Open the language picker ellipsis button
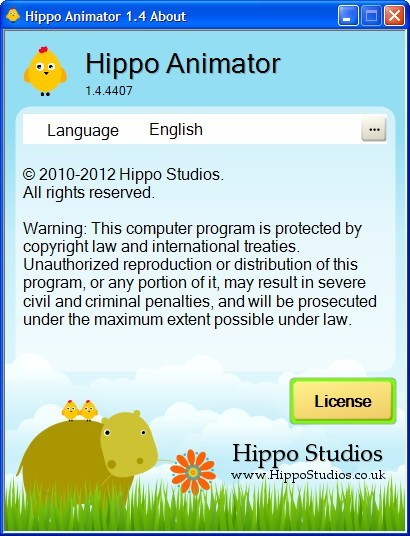Image resolution: width=410 pixels, height=536 pixels. point(374,129)
